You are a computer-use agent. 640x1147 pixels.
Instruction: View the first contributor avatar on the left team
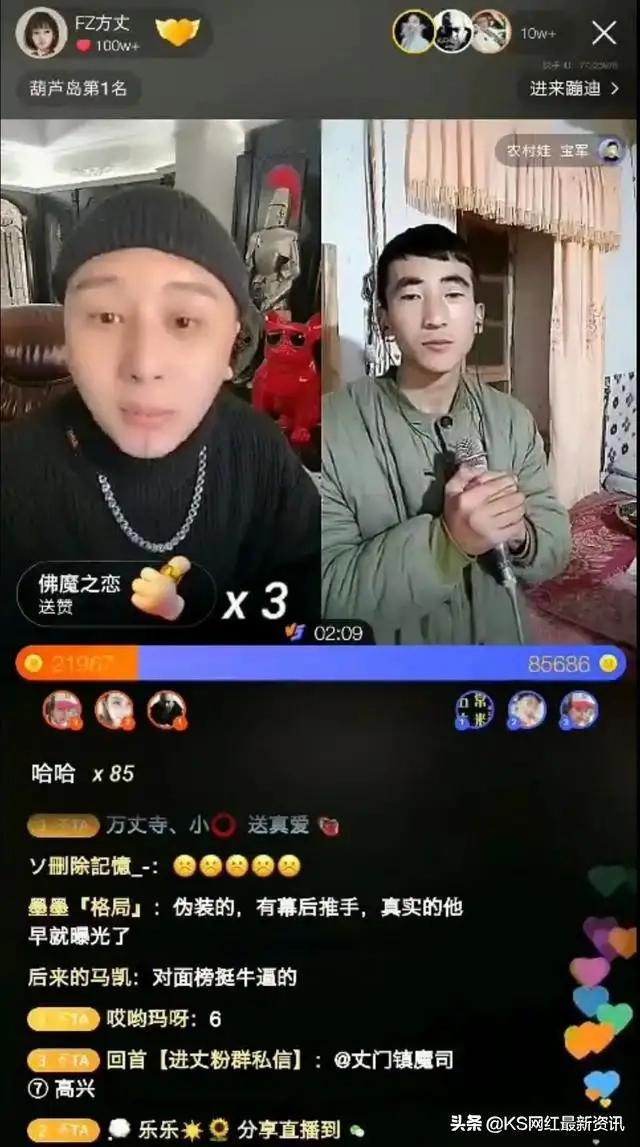coord(62,710)
